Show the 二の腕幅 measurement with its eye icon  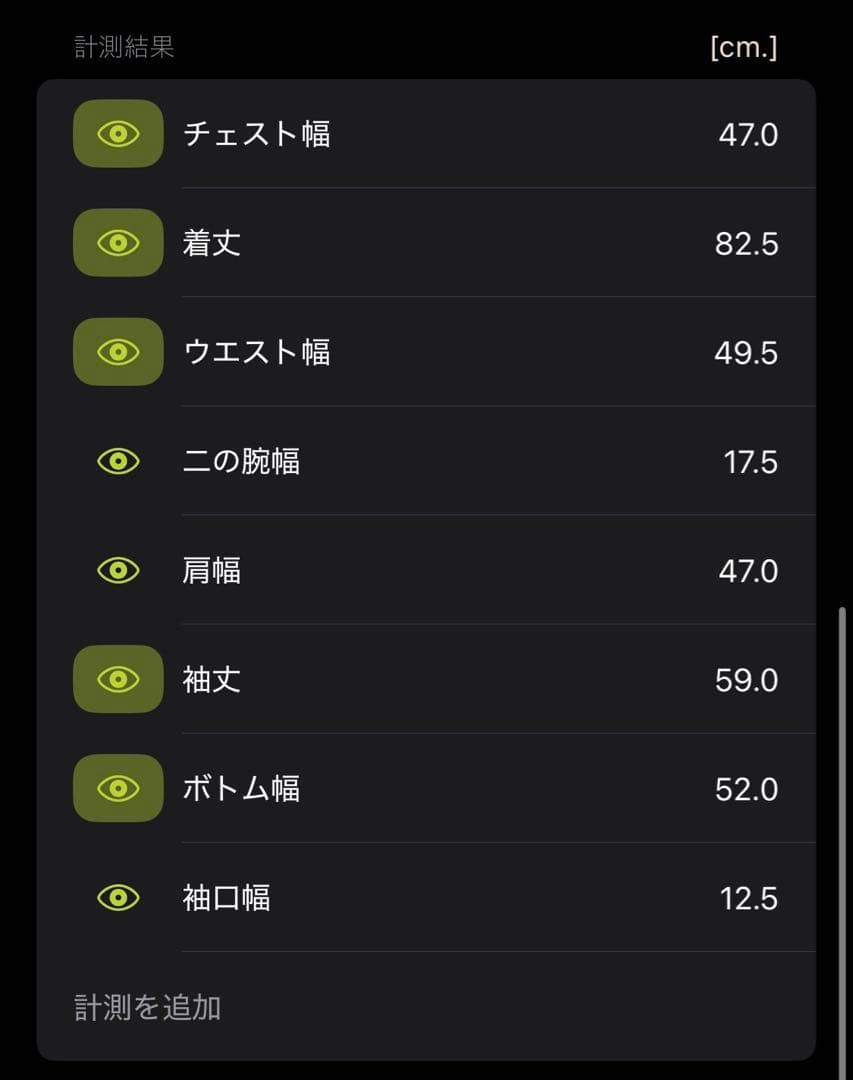118,461
